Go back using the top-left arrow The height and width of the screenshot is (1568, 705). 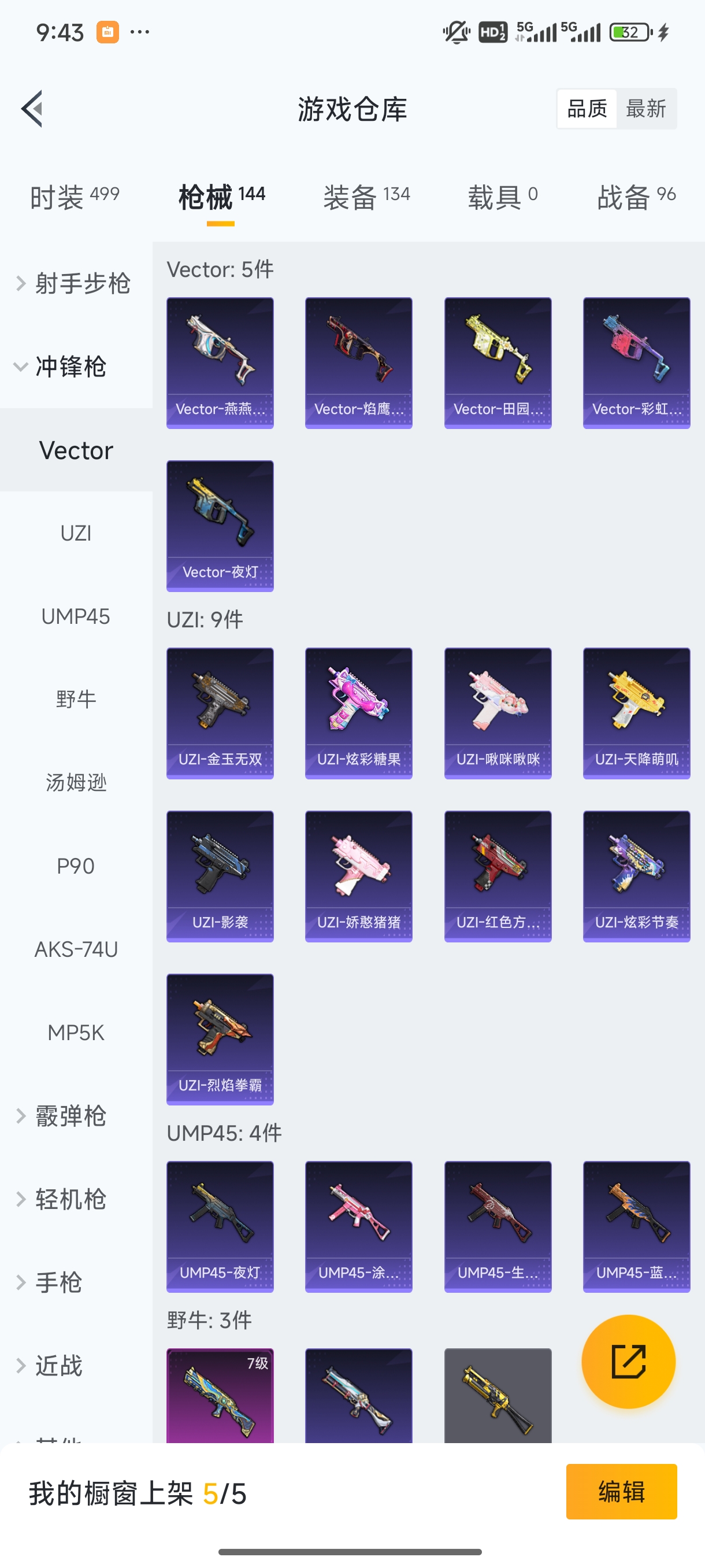tap(32, 109)
